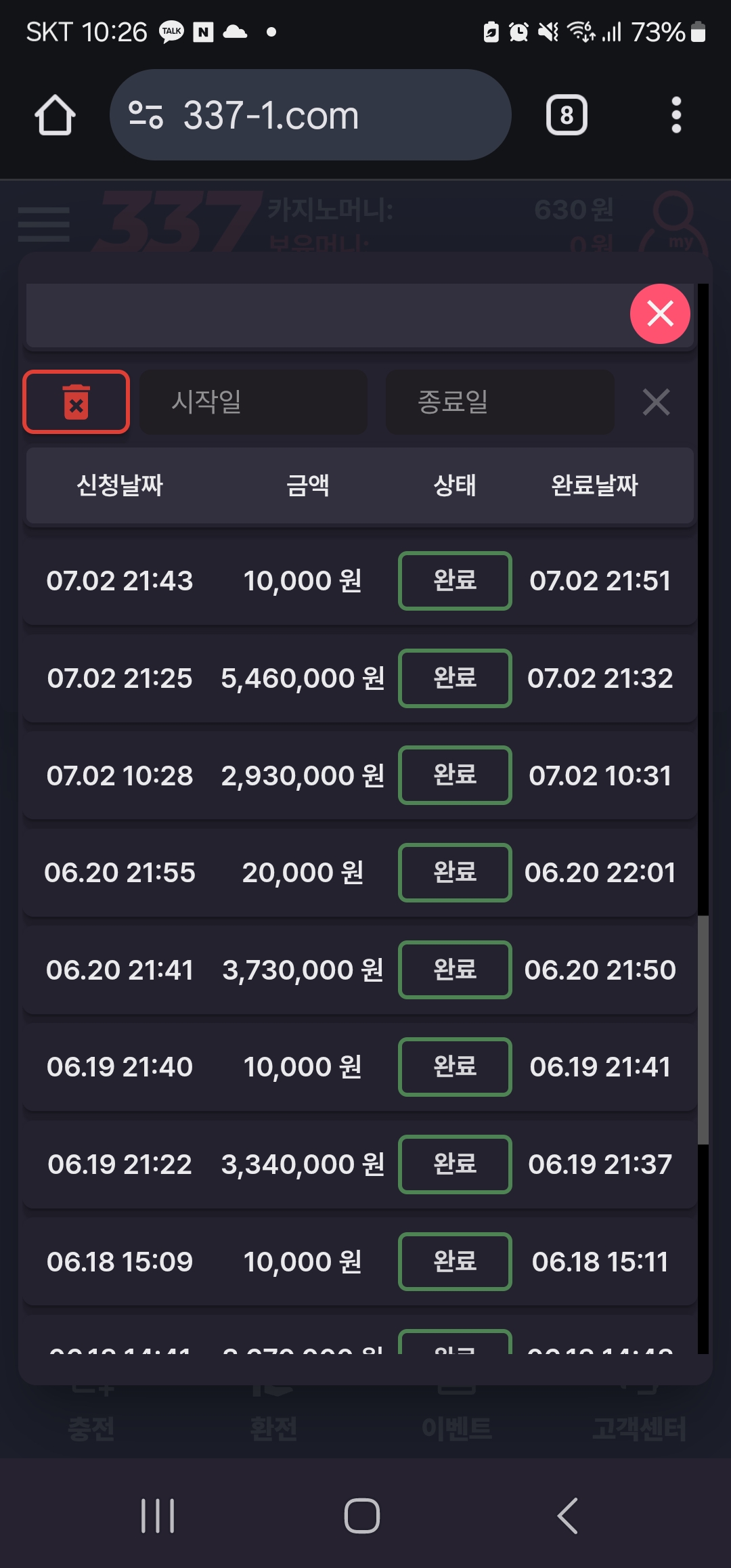Tap the red trash delete button
The image size is (731, 1568).
click(76, 401)
